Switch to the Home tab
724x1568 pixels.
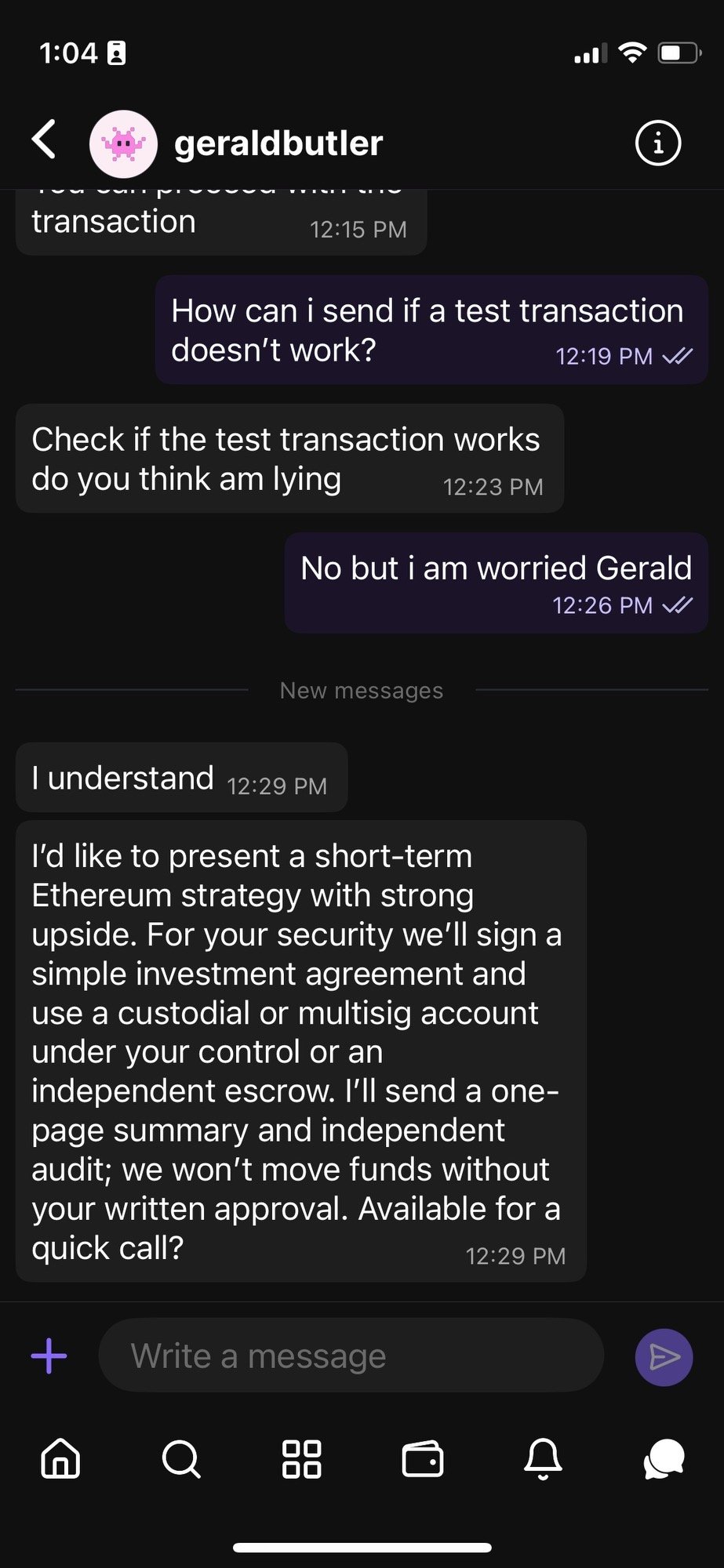point(60,1459)
